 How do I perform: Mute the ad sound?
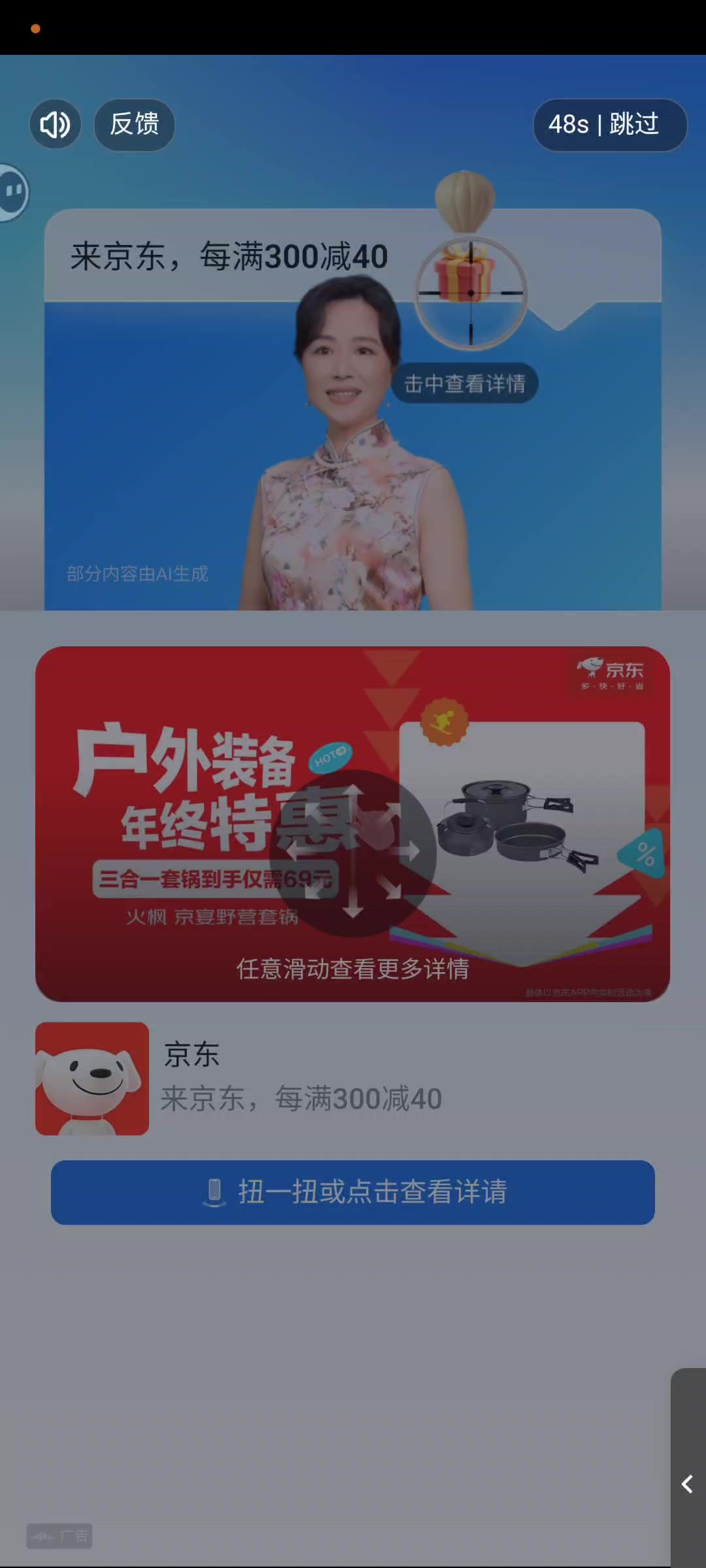pos(55,124)
